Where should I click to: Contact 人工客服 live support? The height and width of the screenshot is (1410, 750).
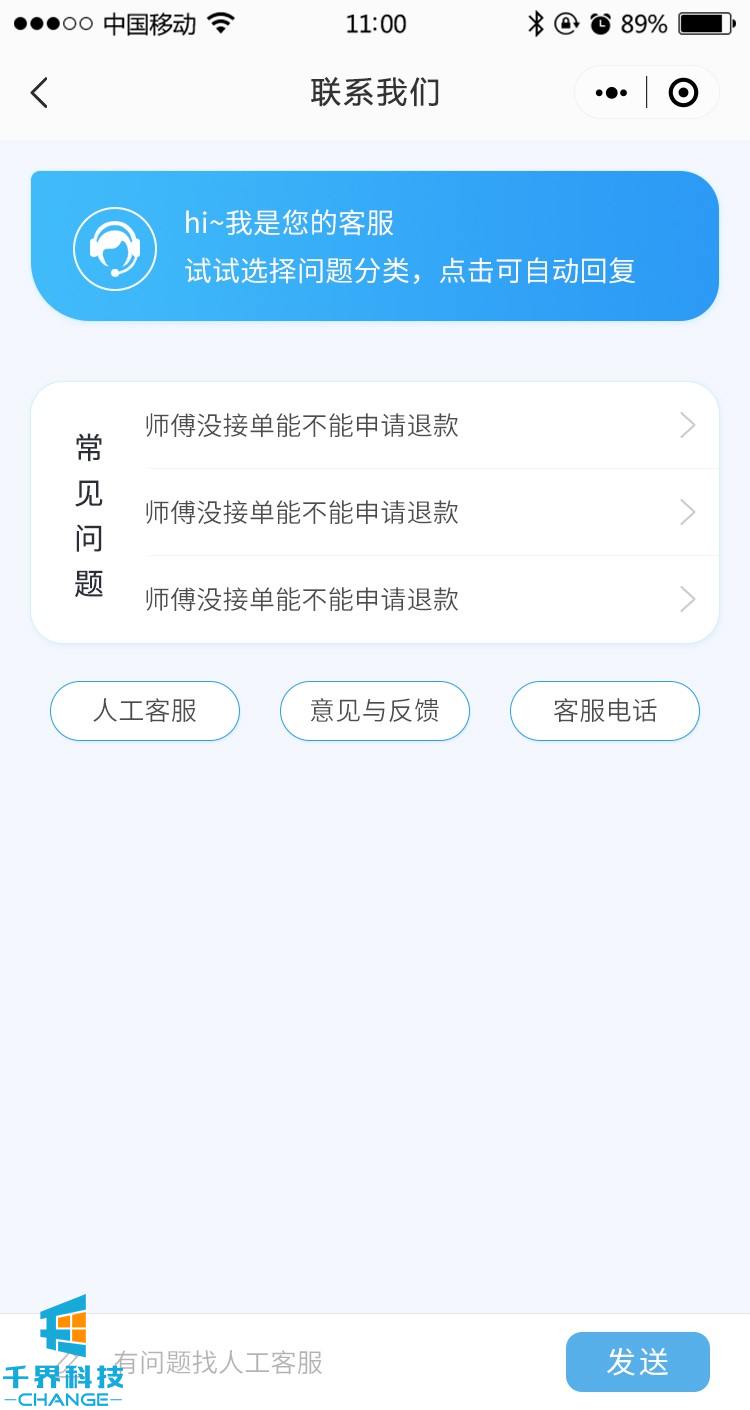[145, 711]
